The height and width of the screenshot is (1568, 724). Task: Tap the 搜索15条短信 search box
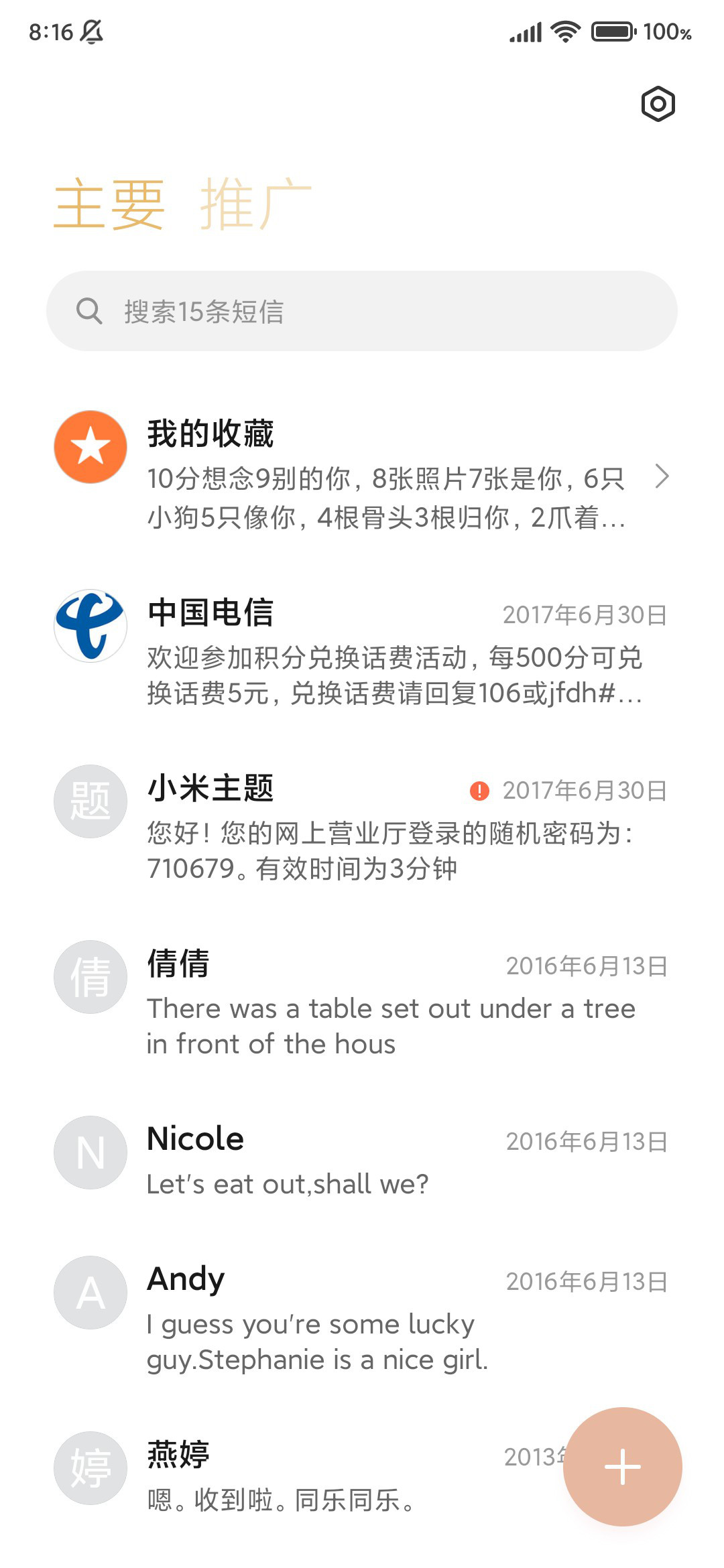coord(362,311)
